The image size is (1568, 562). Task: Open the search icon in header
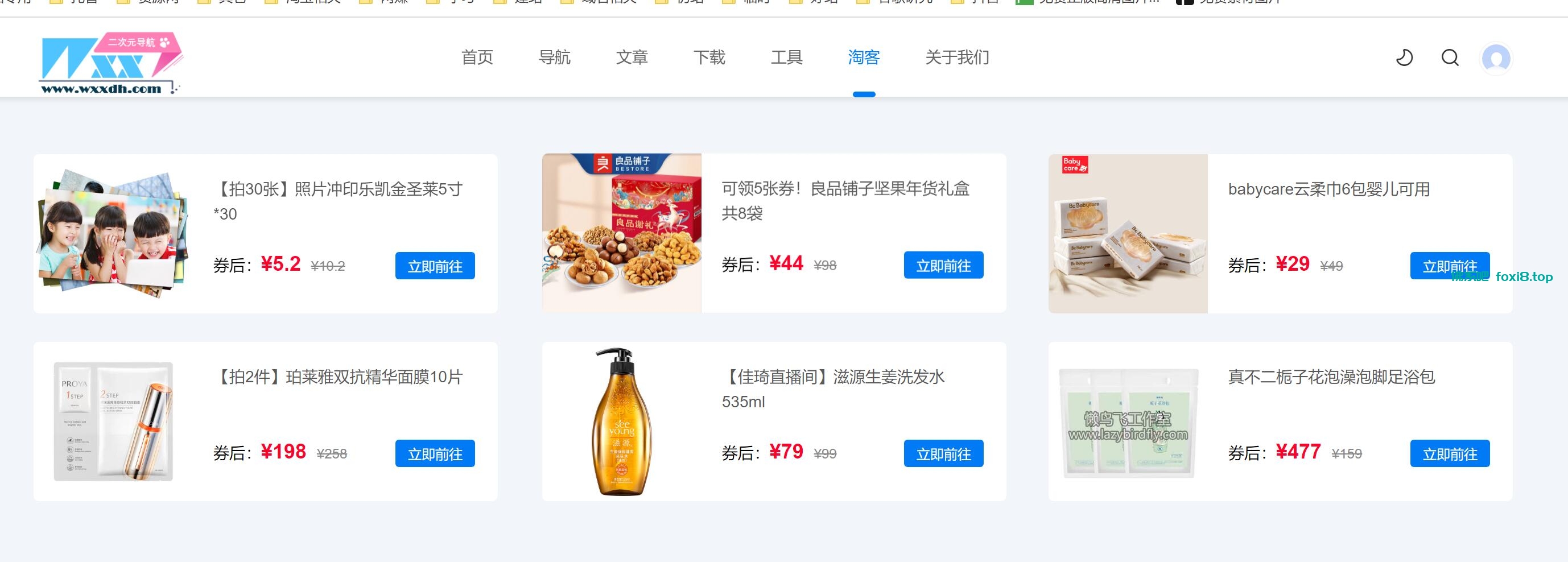coord(1450,58)
